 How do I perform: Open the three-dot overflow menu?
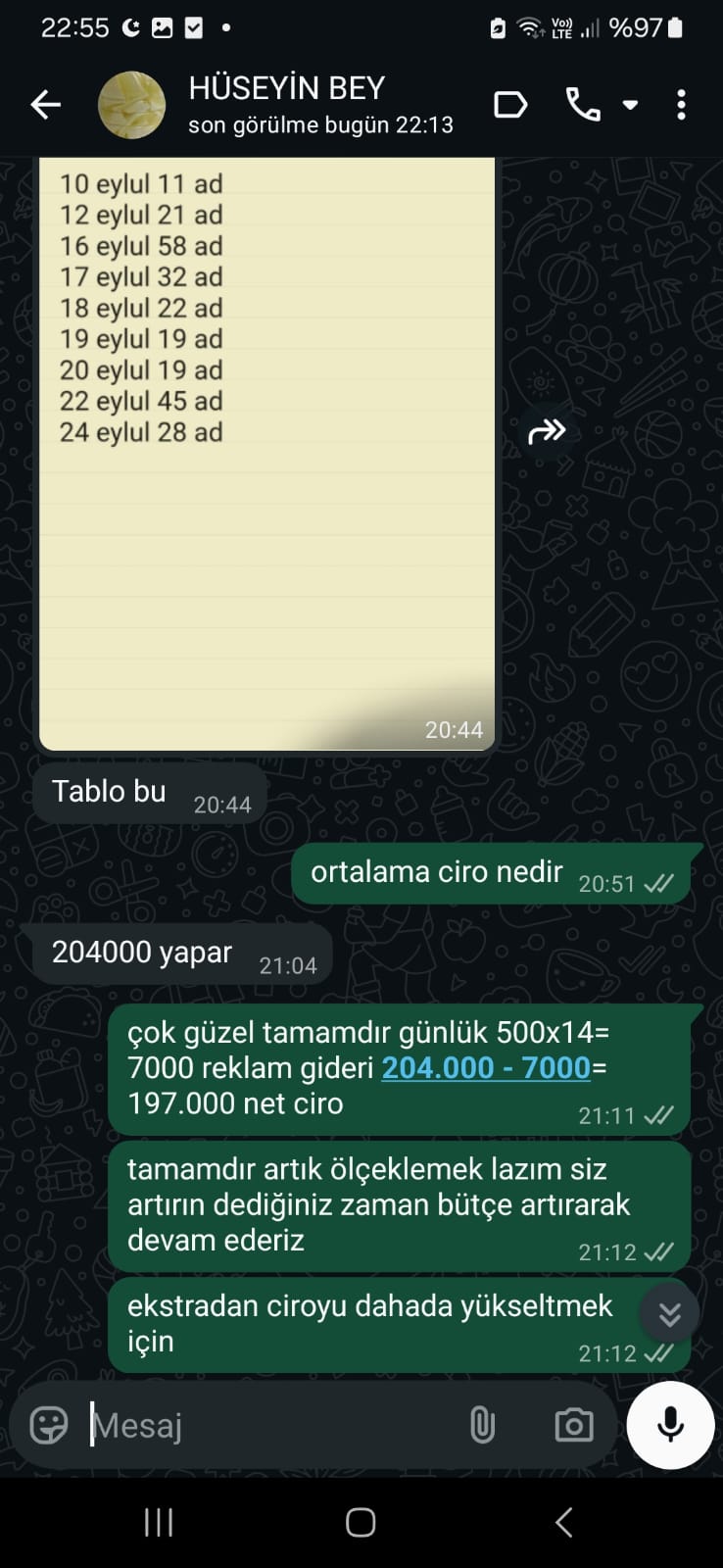(x=681, y=103)
